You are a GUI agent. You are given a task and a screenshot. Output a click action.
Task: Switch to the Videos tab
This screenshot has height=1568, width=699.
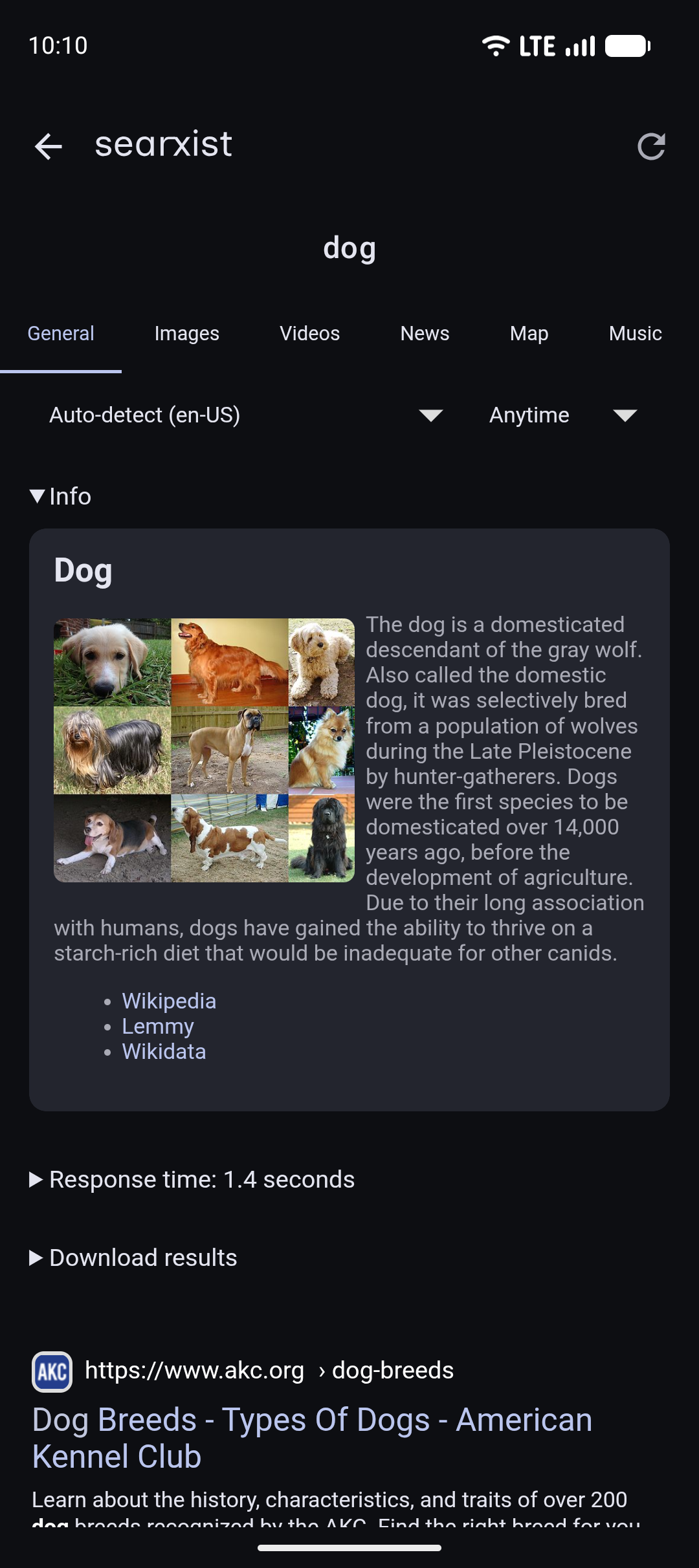coord(309,334)
